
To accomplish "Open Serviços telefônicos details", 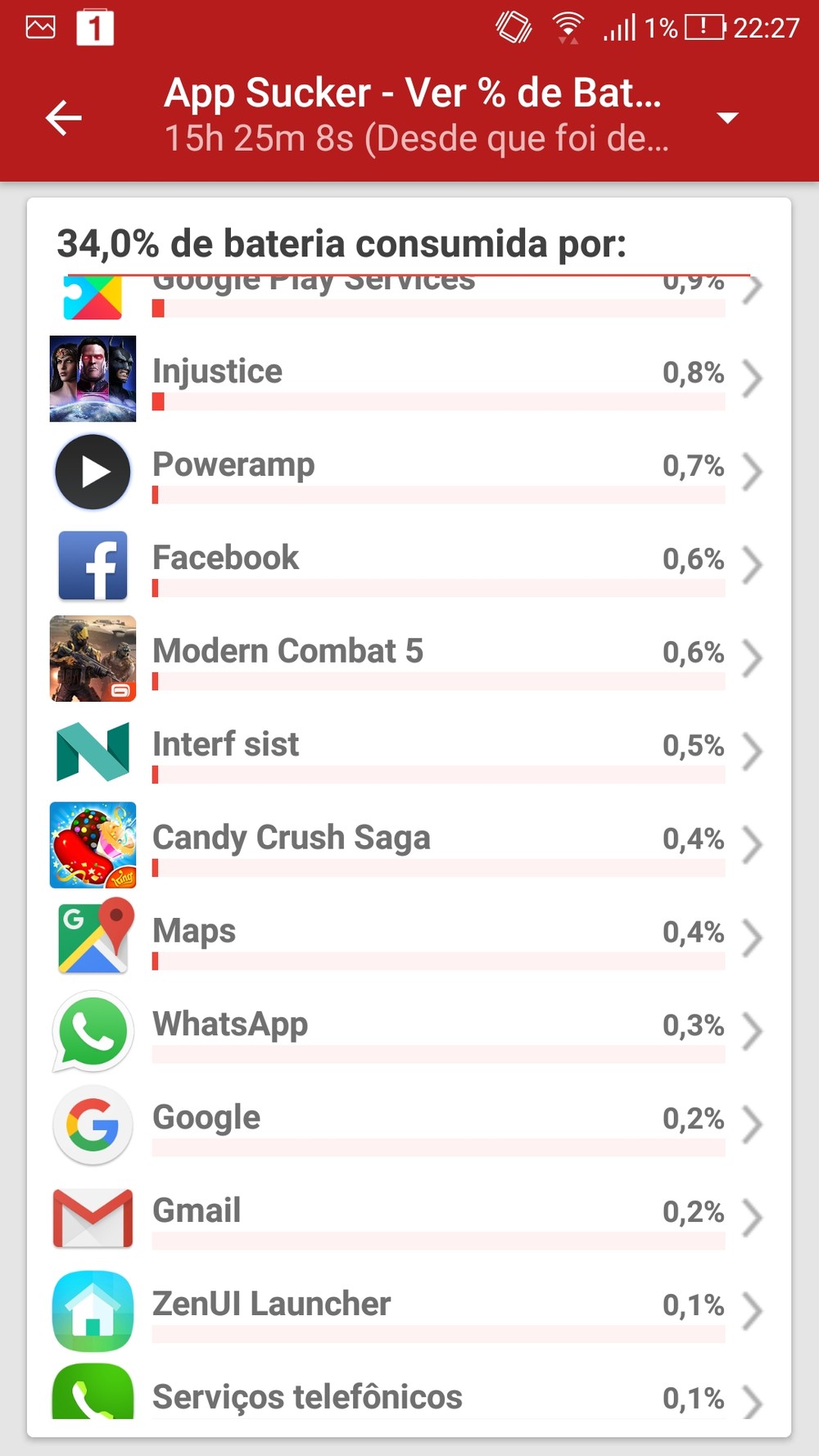I will click(x=409, y=1390).
